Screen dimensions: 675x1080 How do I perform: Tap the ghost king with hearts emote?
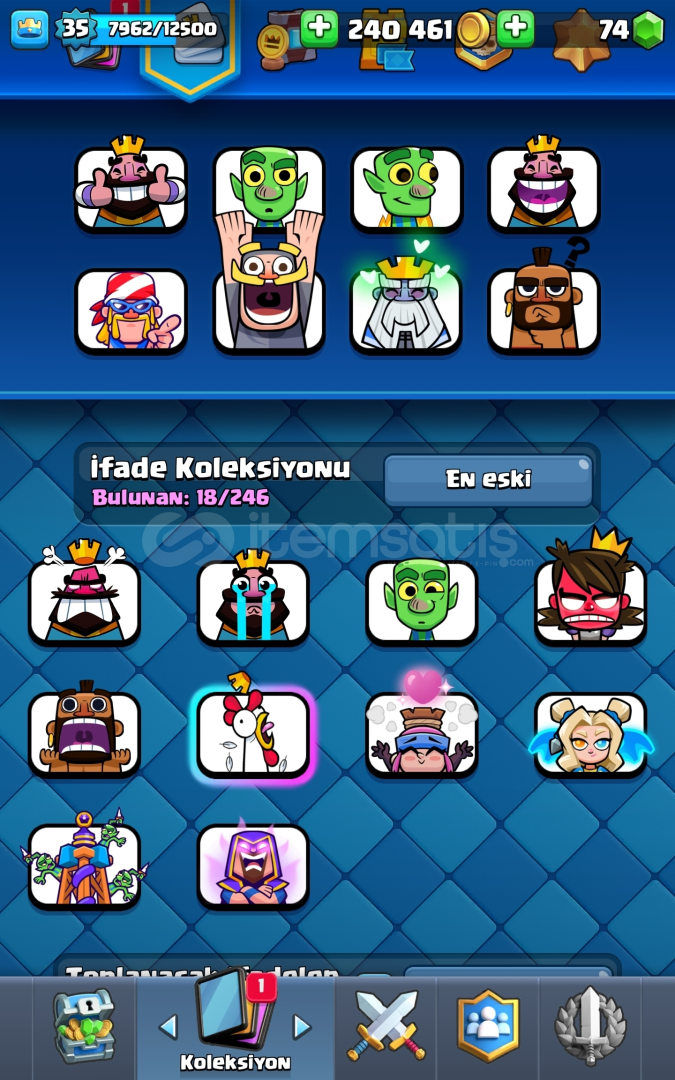tap(406, 310)
